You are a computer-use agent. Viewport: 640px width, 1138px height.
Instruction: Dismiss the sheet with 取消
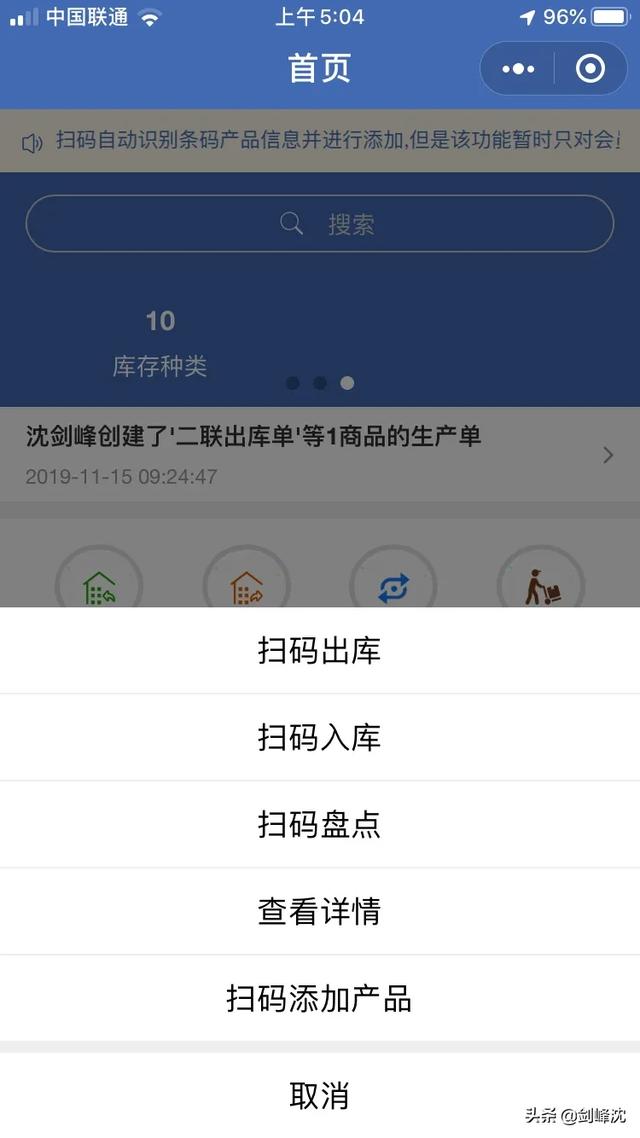coord(319,1095)
